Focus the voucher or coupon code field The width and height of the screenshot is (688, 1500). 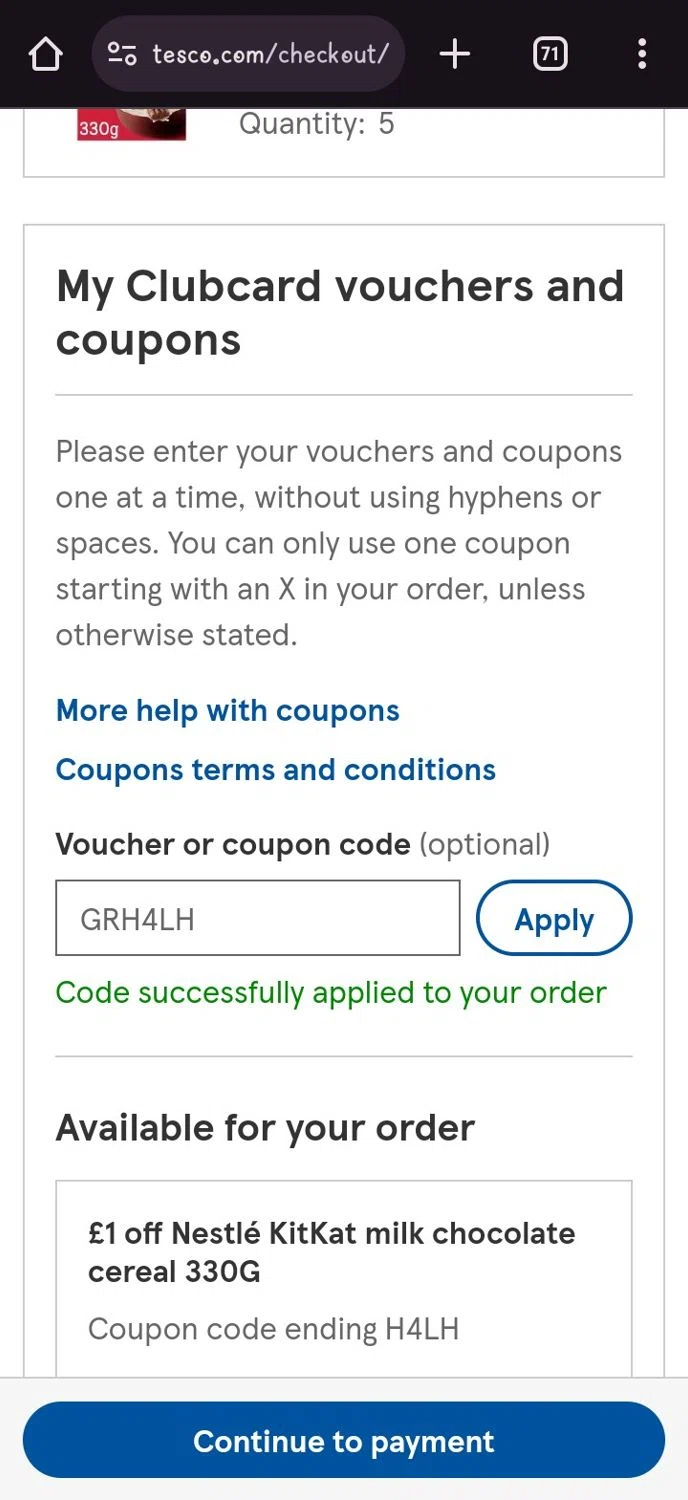pyautogui.click(x=258, y=918)
